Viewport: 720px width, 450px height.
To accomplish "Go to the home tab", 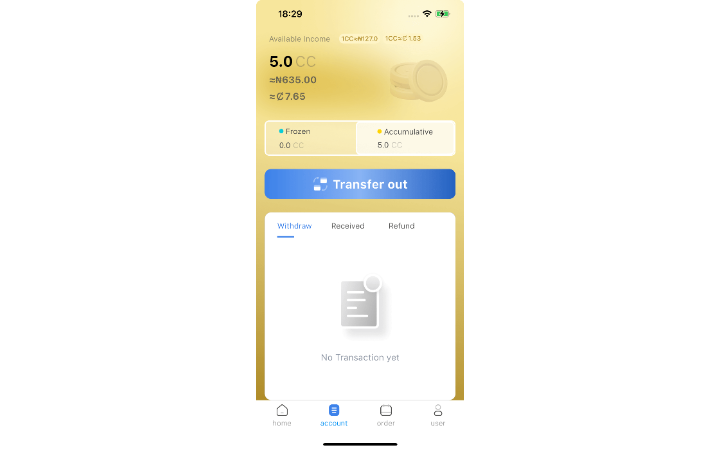I will pyautogui.click(x=282, y=415).
